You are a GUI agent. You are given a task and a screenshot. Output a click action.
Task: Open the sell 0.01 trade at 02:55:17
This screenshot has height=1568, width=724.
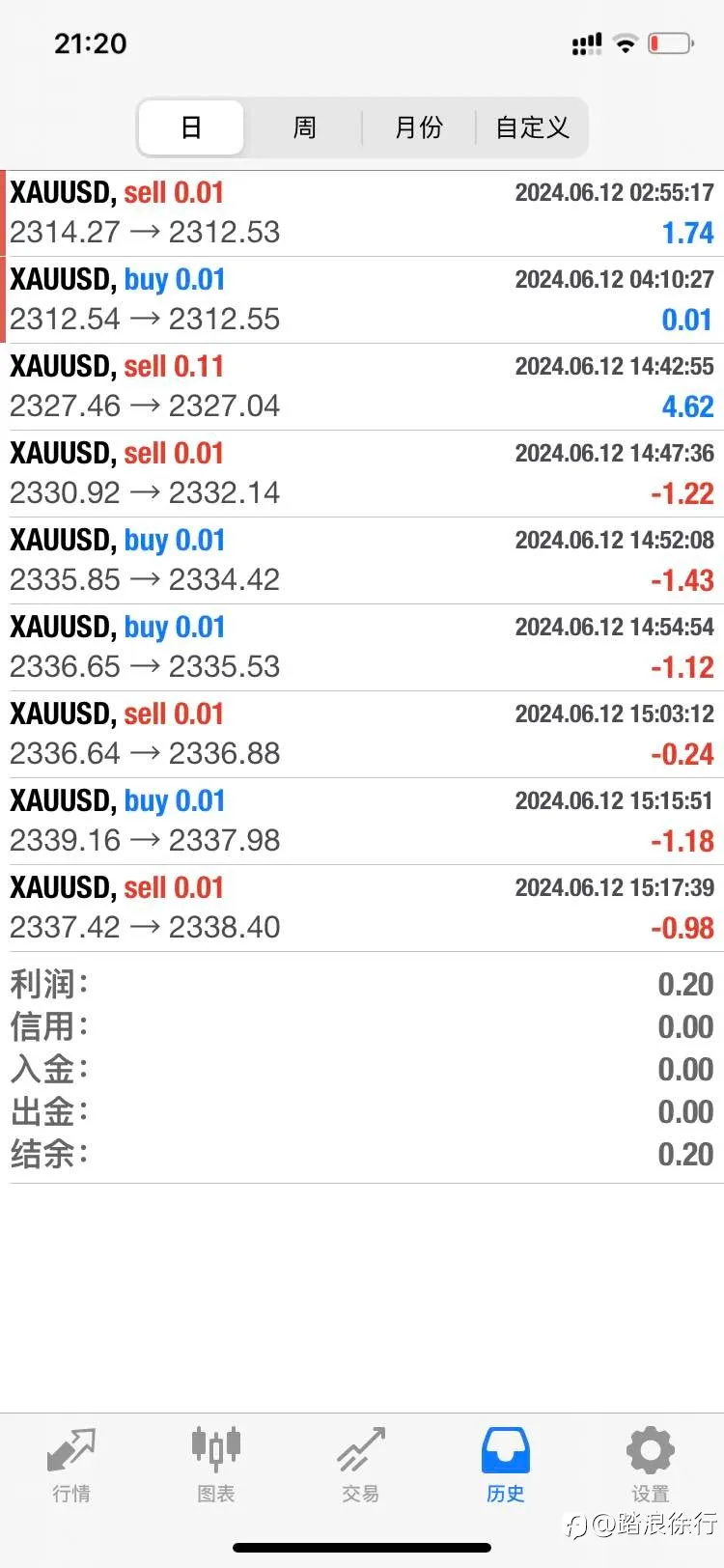[362, 213]
